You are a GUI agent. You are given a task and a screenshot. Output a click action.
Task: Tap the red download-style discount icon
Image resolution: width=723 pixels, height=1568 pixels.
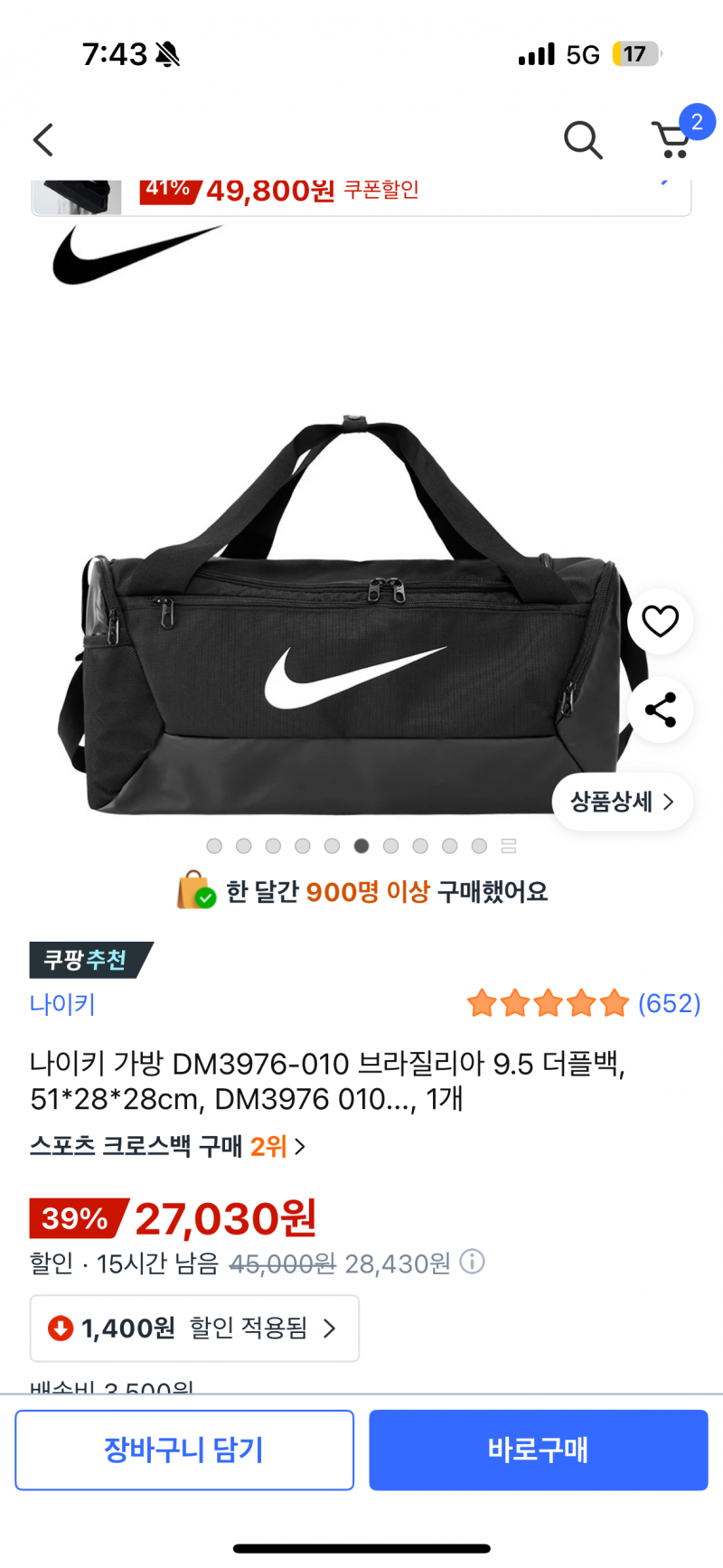click(60, 1329)
